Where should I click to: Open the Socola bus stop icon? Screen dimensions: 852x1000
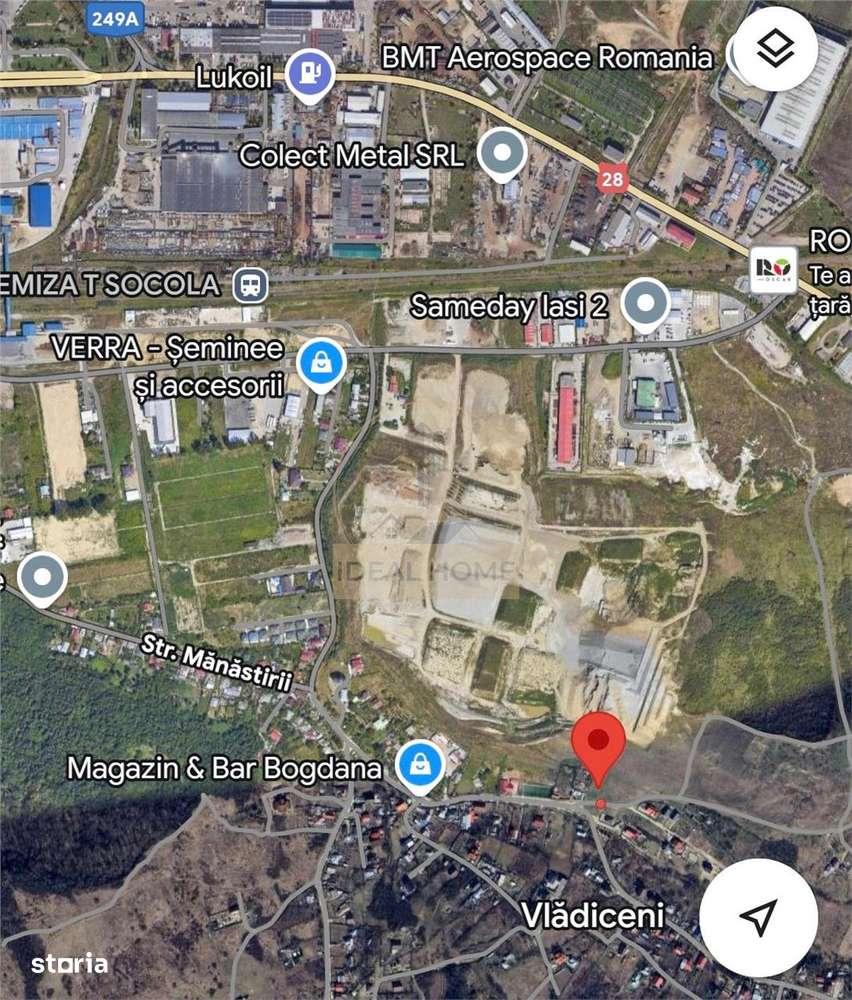pos(251,286)
